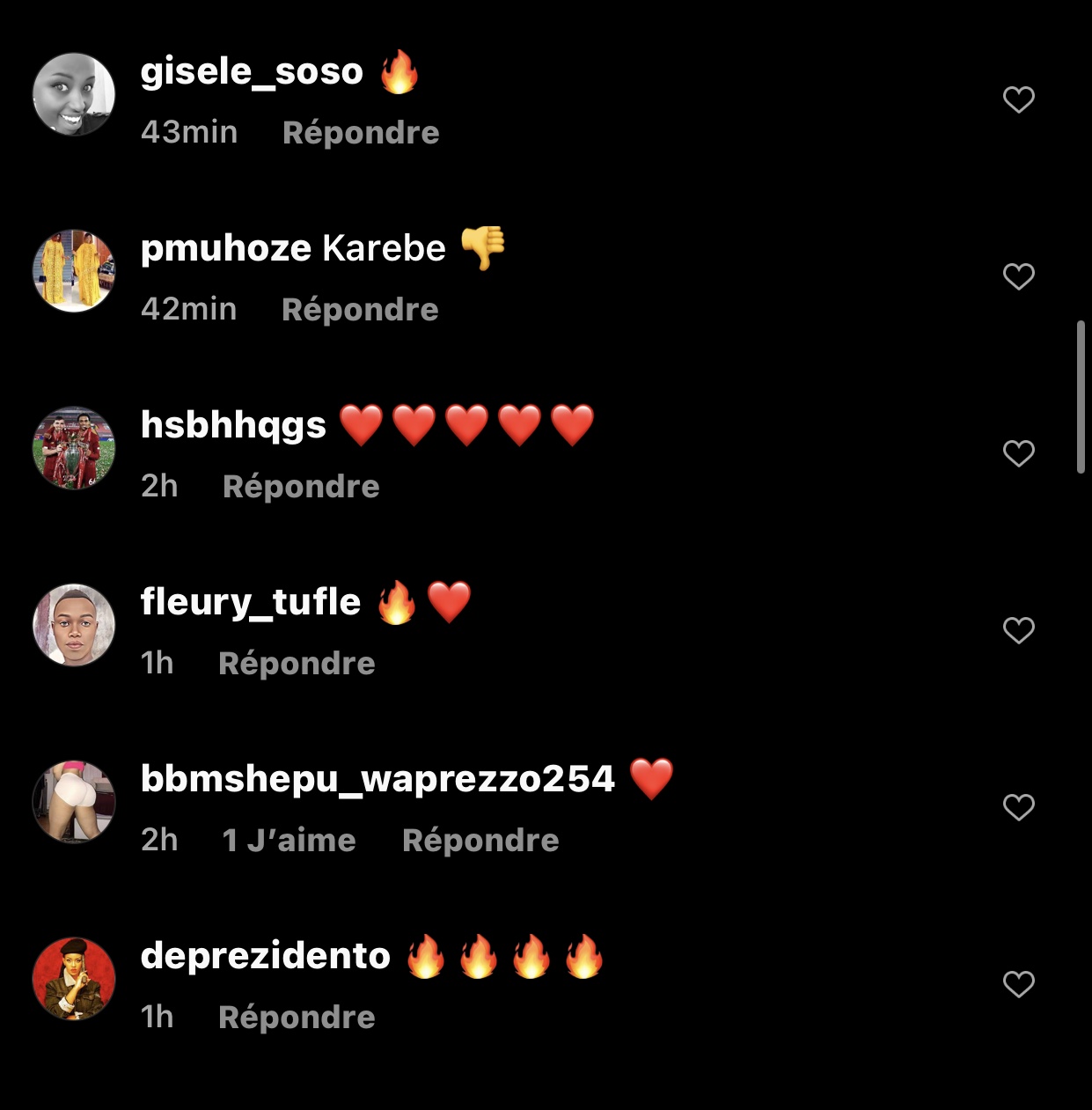This screenshot has height=1110, width=1092.
Task: View likes on bbmshepu_waprezzo254's comment
Action: pyautogui.click(x=289, y=841)
